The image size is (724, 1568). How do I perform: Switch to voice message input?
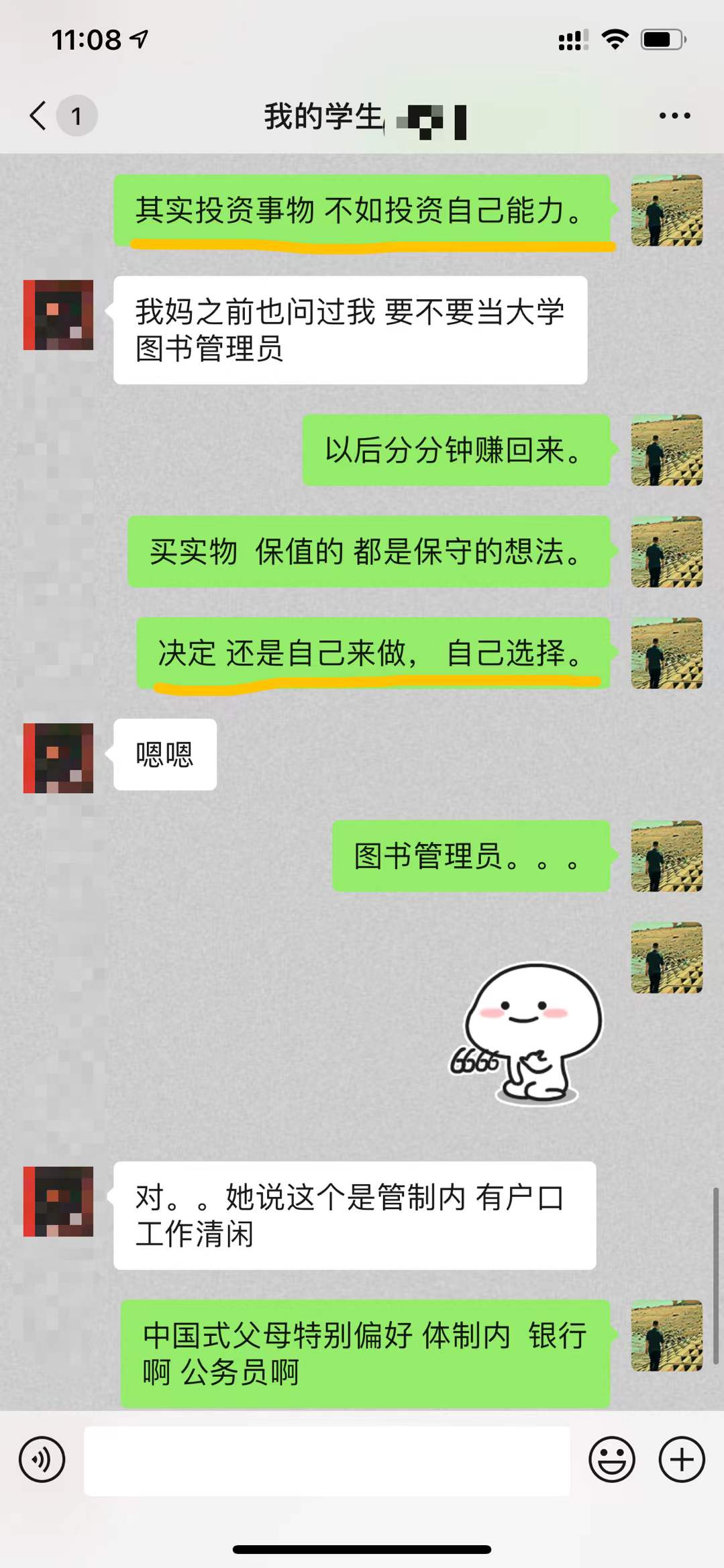[42, 1459]
